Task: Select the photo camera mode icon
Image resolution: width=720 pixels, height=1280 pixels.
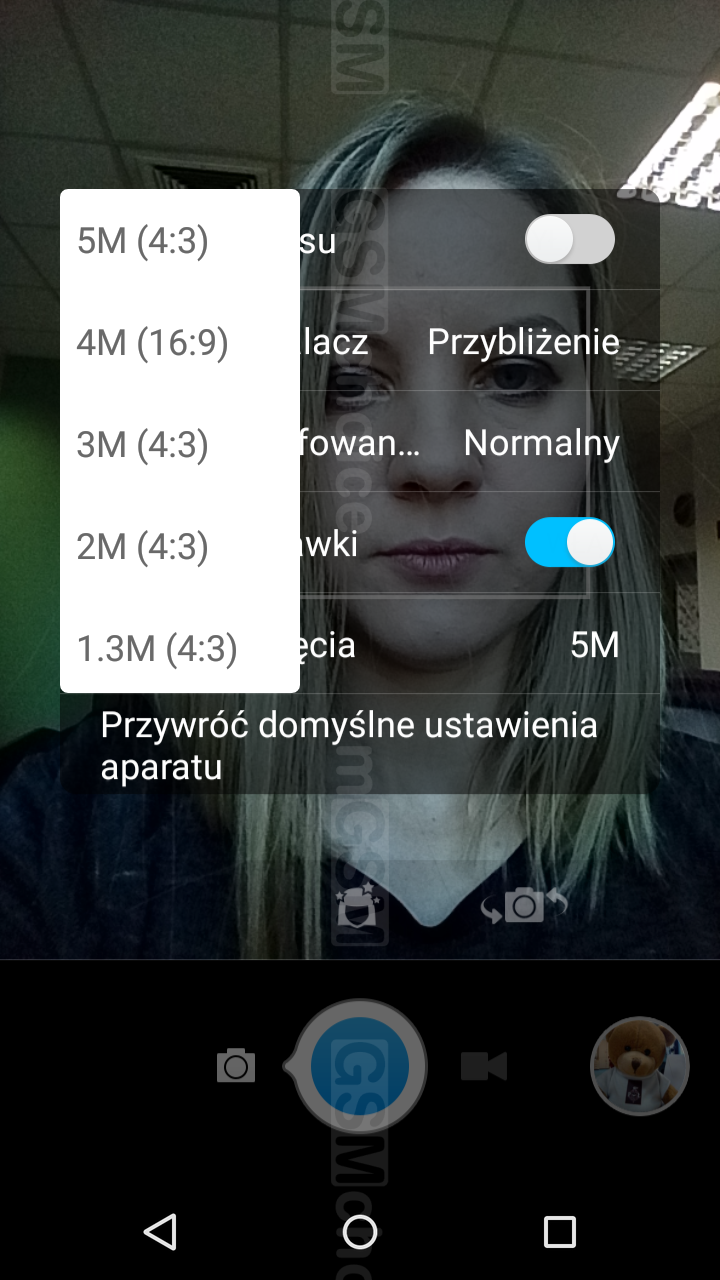Action: click(236, 1066)
